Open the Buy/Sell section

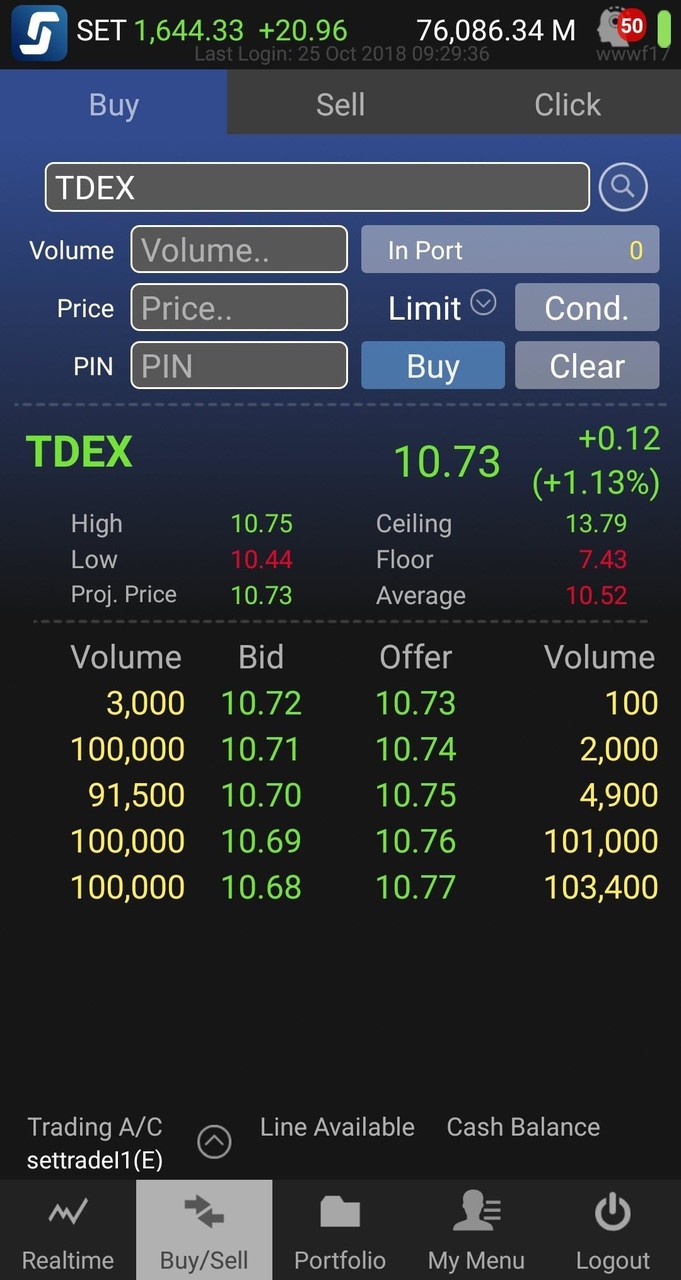click(x=204, y=1230)
